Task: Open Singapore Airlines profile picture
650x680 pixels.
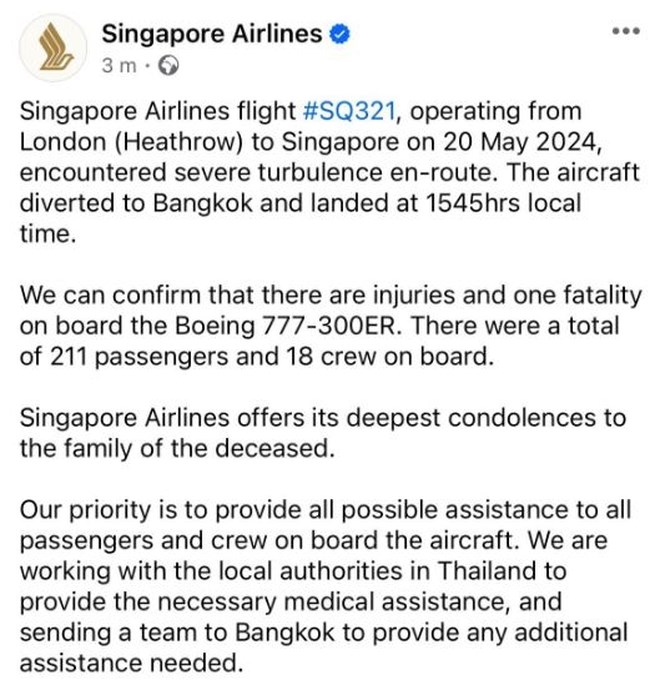Action: coord(51,47)
